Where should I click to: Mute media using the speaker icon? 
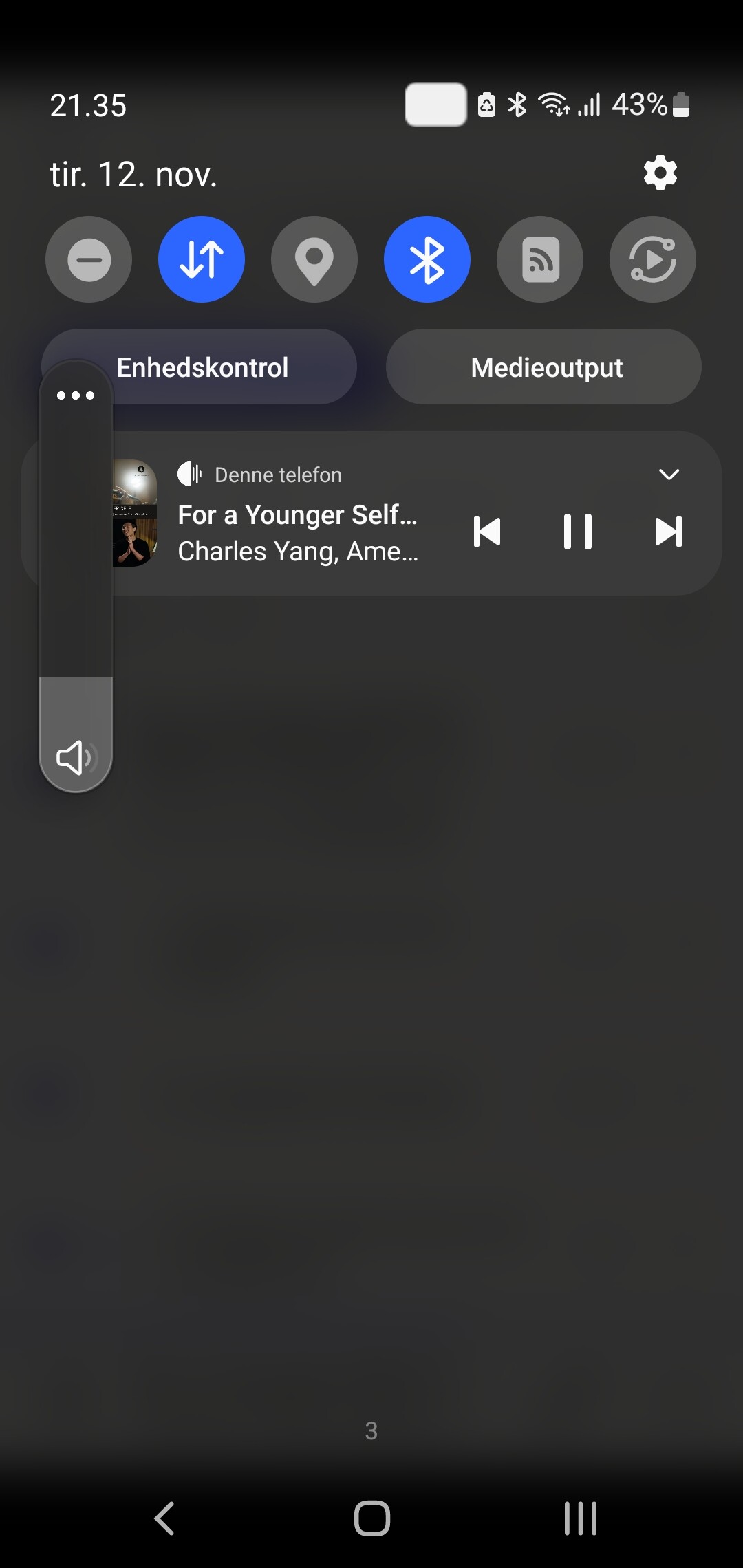pyautogui.click(x=76, y=757)
